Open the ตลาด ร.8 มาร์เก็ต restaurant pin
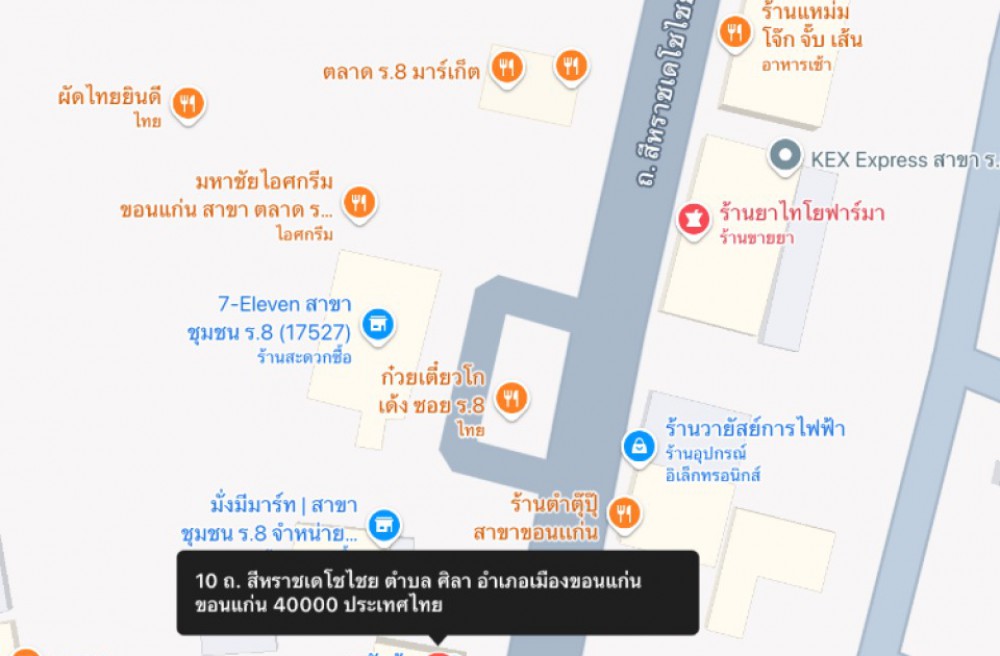 tap(507, 67)
